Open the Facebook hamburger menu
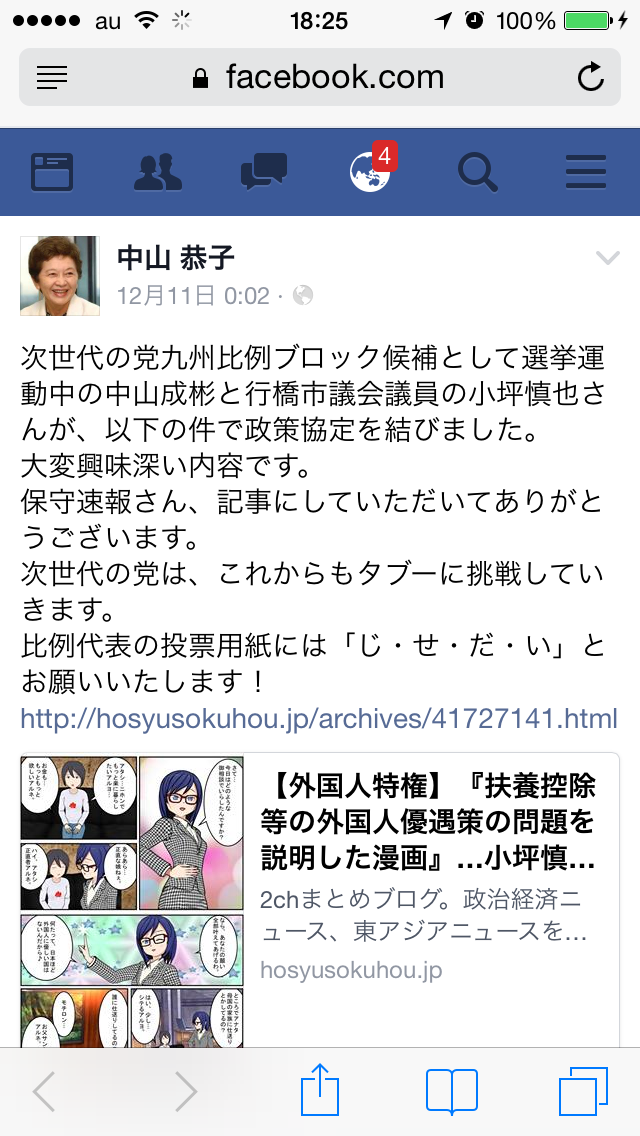The image size is (640, 1136). (x=586, y=172)
